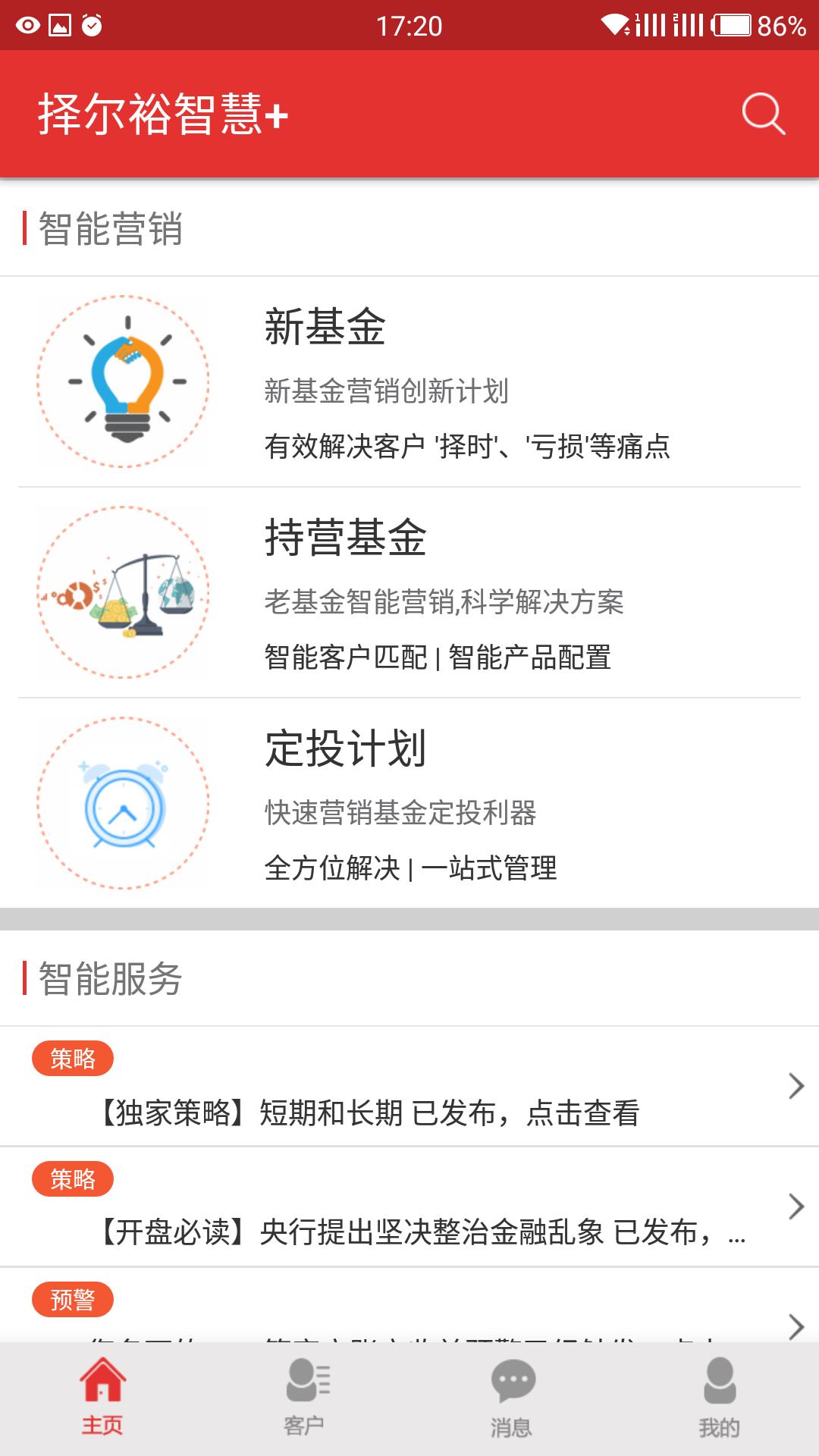Go to the 客户 tab
Viewport: 819px width, 1456px height.
click(306, 1398)
